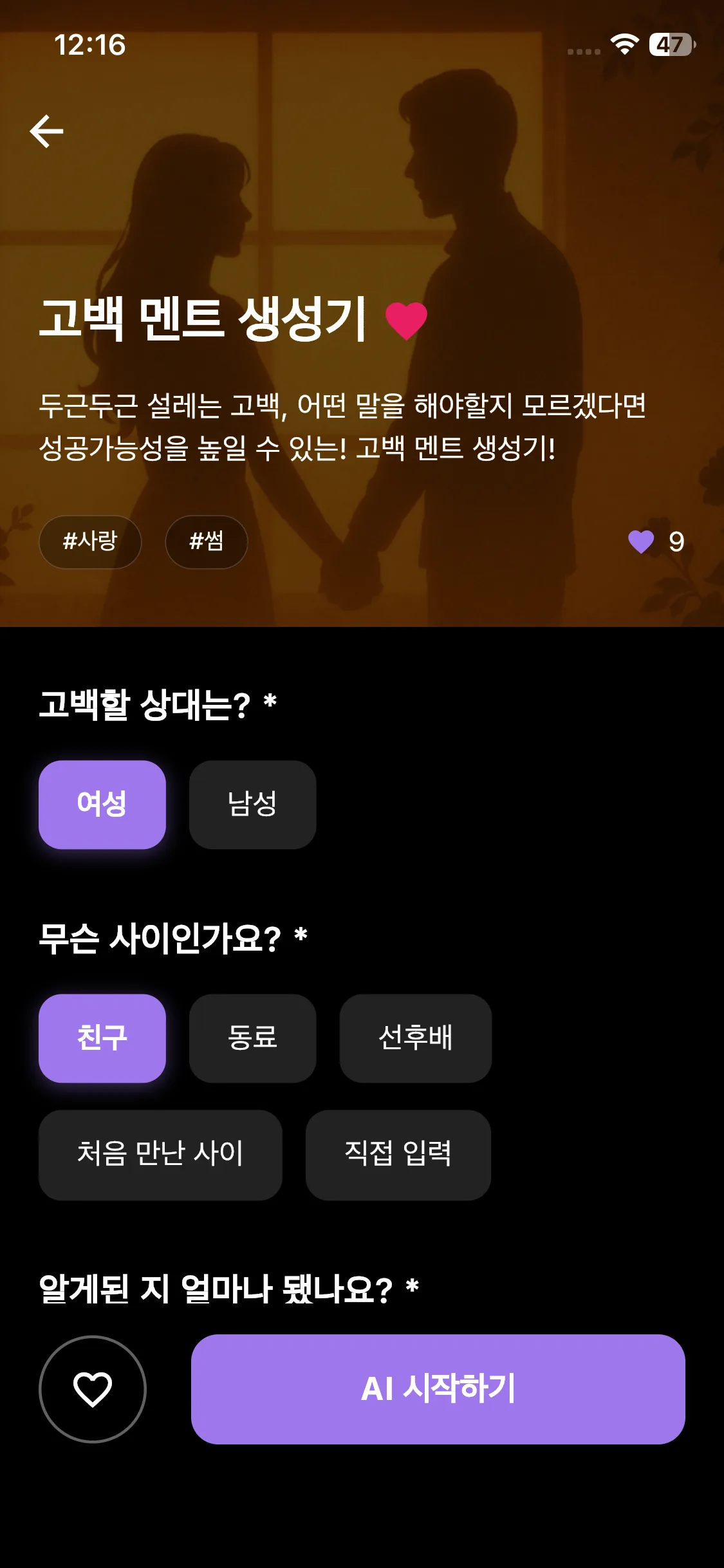The image size is (724, 1568).
Task: Open the #사랑 tag chip
Action: pos(90,541)
